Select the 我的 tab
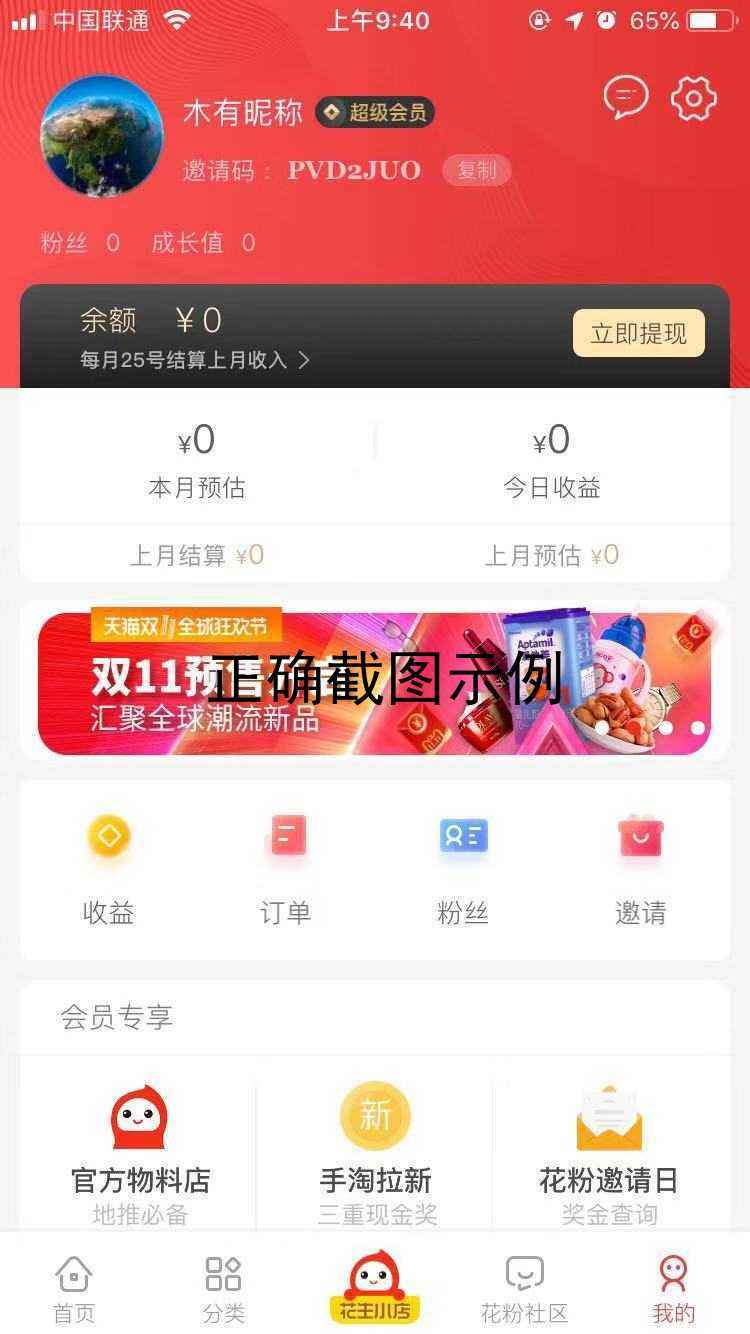The width and height of the screenshot is (750, 1334). [673, 1288]
